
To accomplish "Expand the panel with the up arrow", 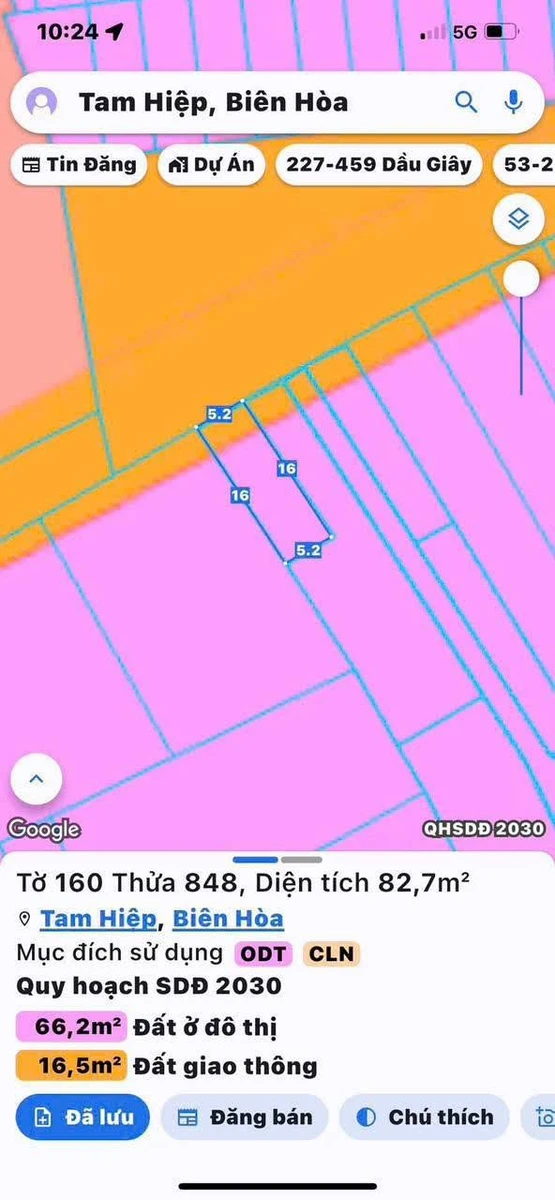I will (36, 778).
